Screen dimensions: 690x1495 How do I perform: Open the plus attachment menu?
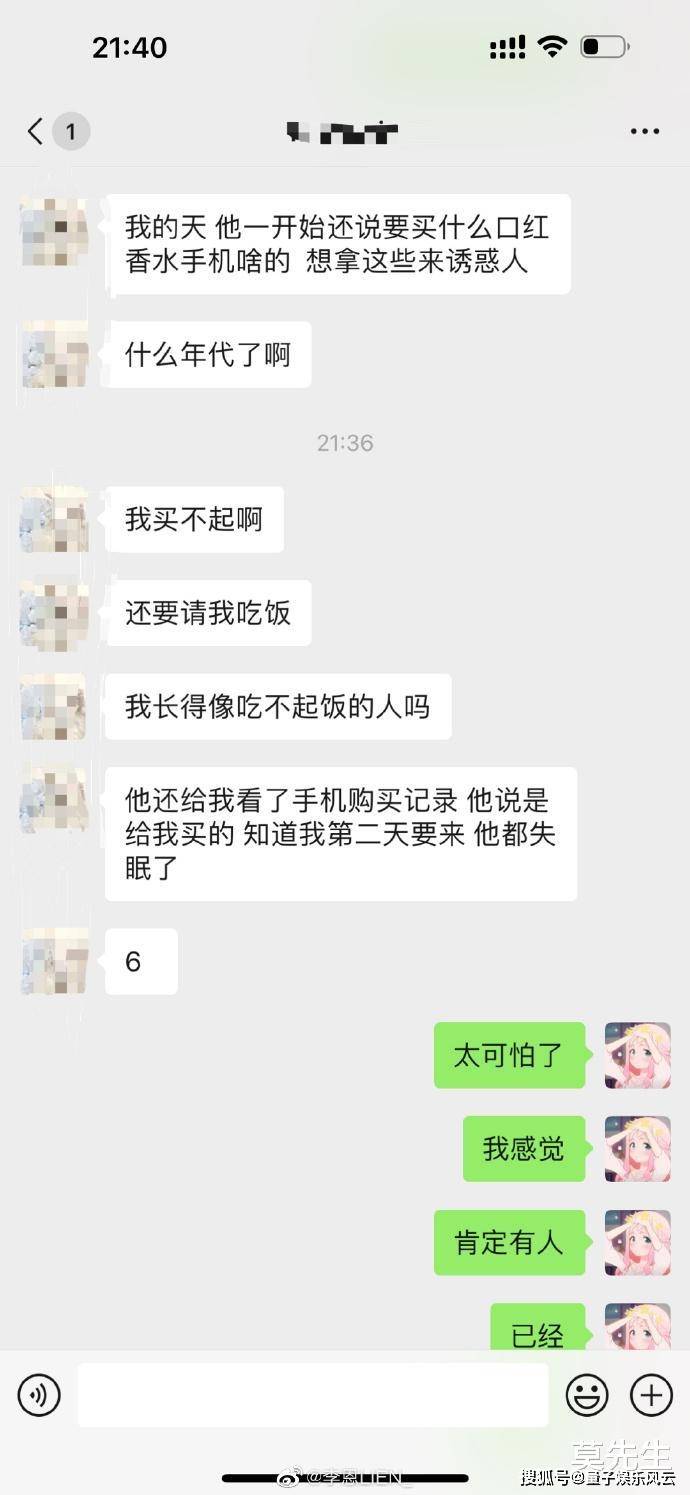coord(651,1394)
